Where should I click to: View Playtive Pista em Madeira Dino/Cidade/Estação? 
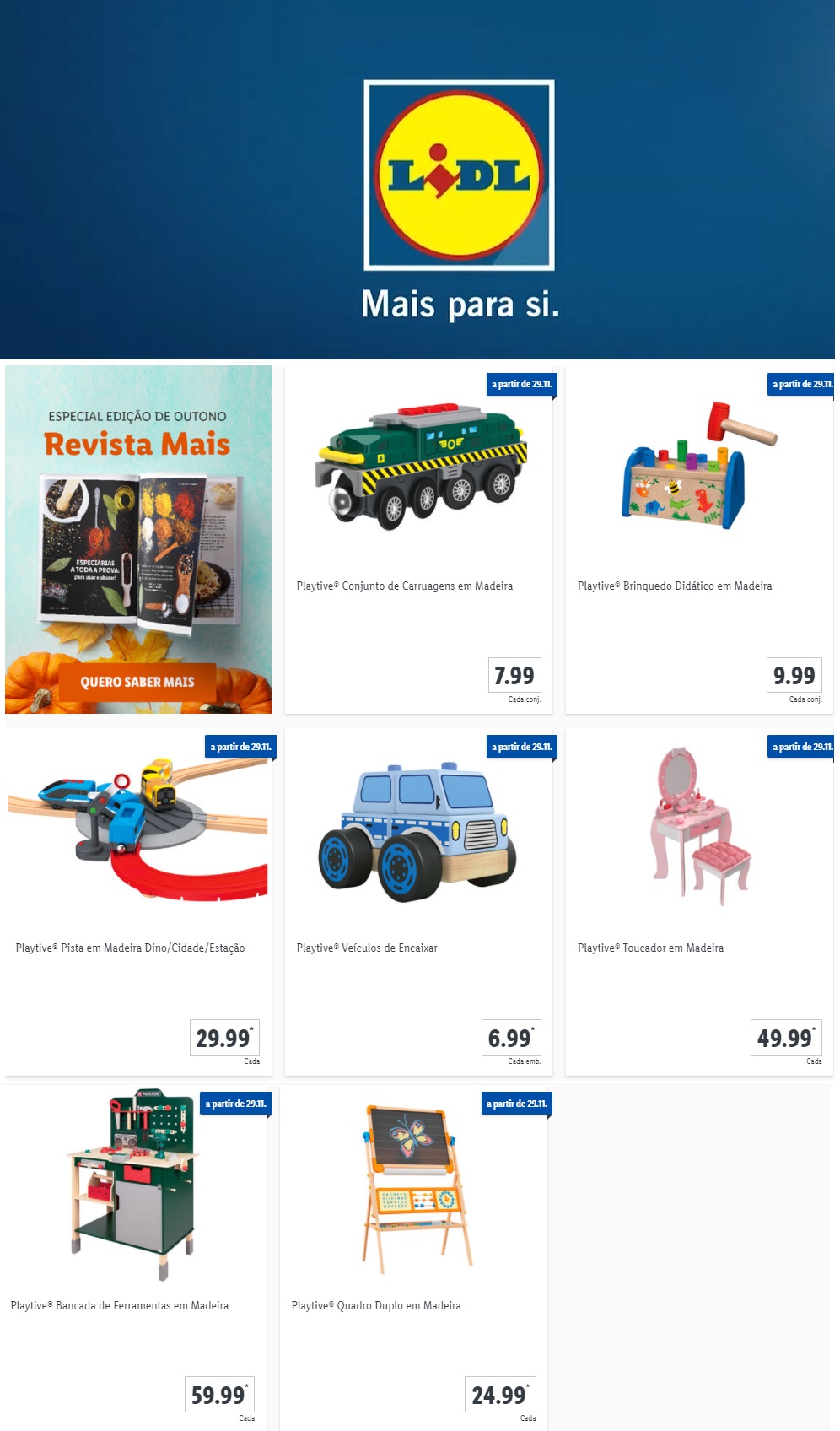coord(138,901)
